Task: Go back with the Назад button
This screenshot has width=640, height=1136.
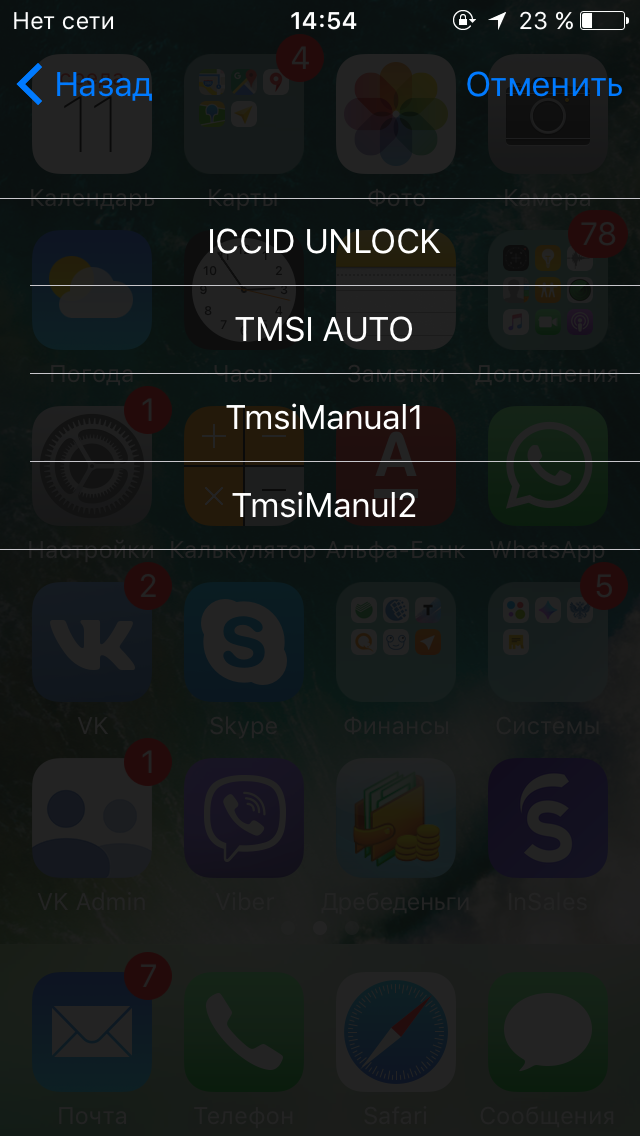Action: point(85,85)
